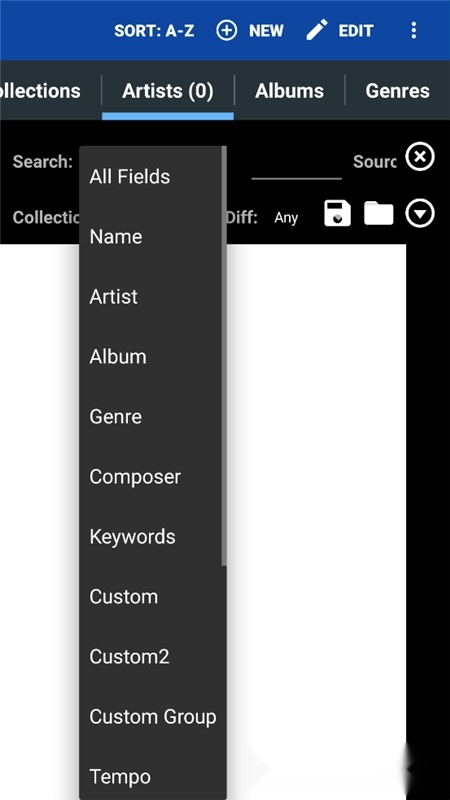Open the three-dot overflow menu
Image resolution: width=450 pixels, height=800 pixels.
pos(413,31)
